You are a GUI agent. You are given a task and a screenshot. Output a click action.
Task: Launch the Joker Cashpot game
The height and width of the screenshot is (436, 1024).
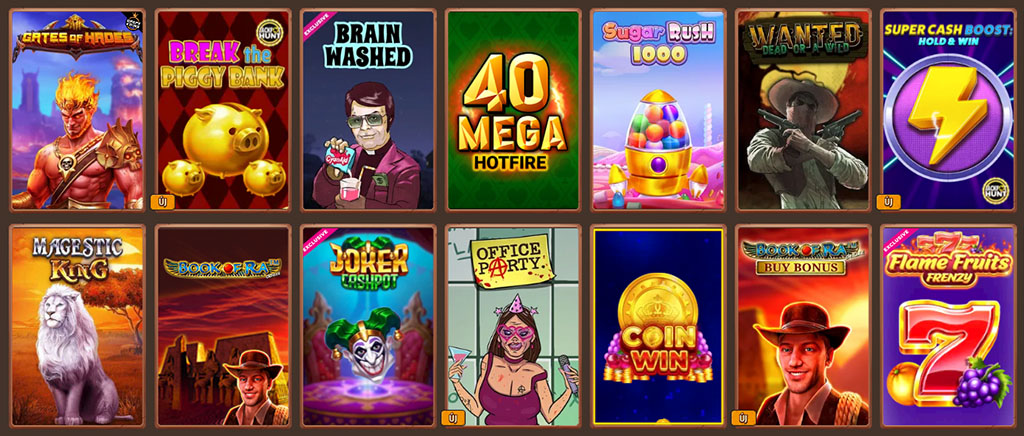click(x=367, y=326)
